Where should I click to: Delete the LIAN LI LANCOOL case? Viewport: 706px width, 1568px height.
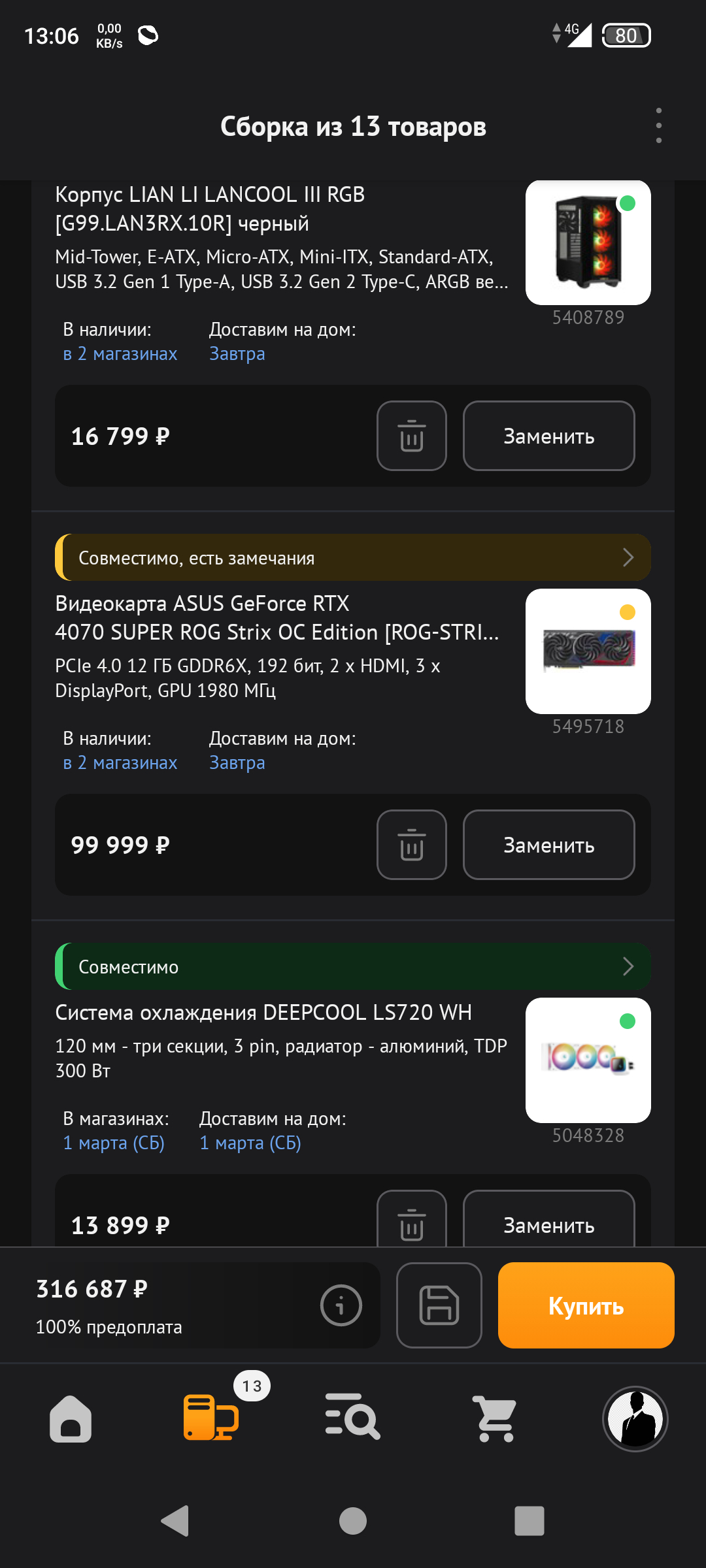coord(412,436)
